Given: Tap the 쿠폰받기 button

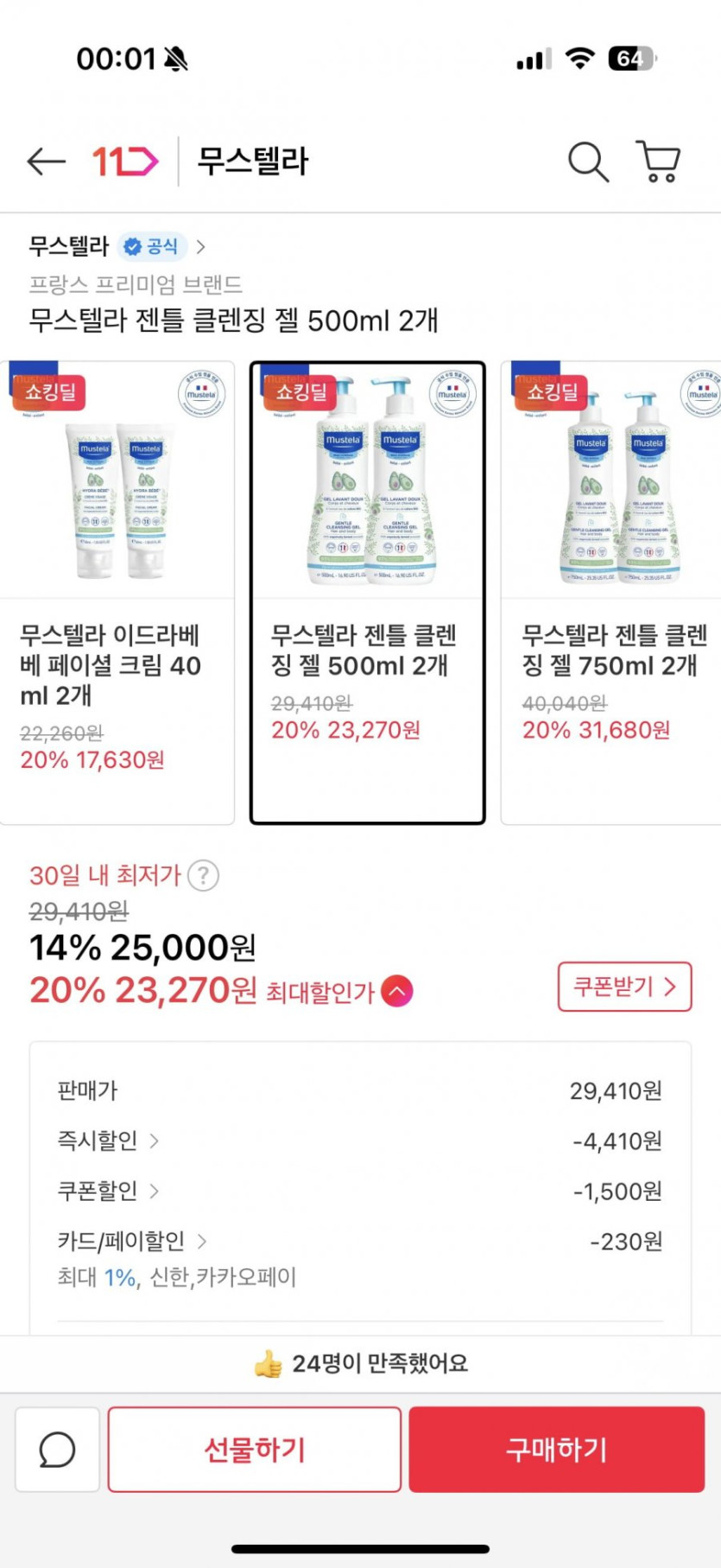Looking at the screenshot, I should pyautogui.click(x=624, y=987).
